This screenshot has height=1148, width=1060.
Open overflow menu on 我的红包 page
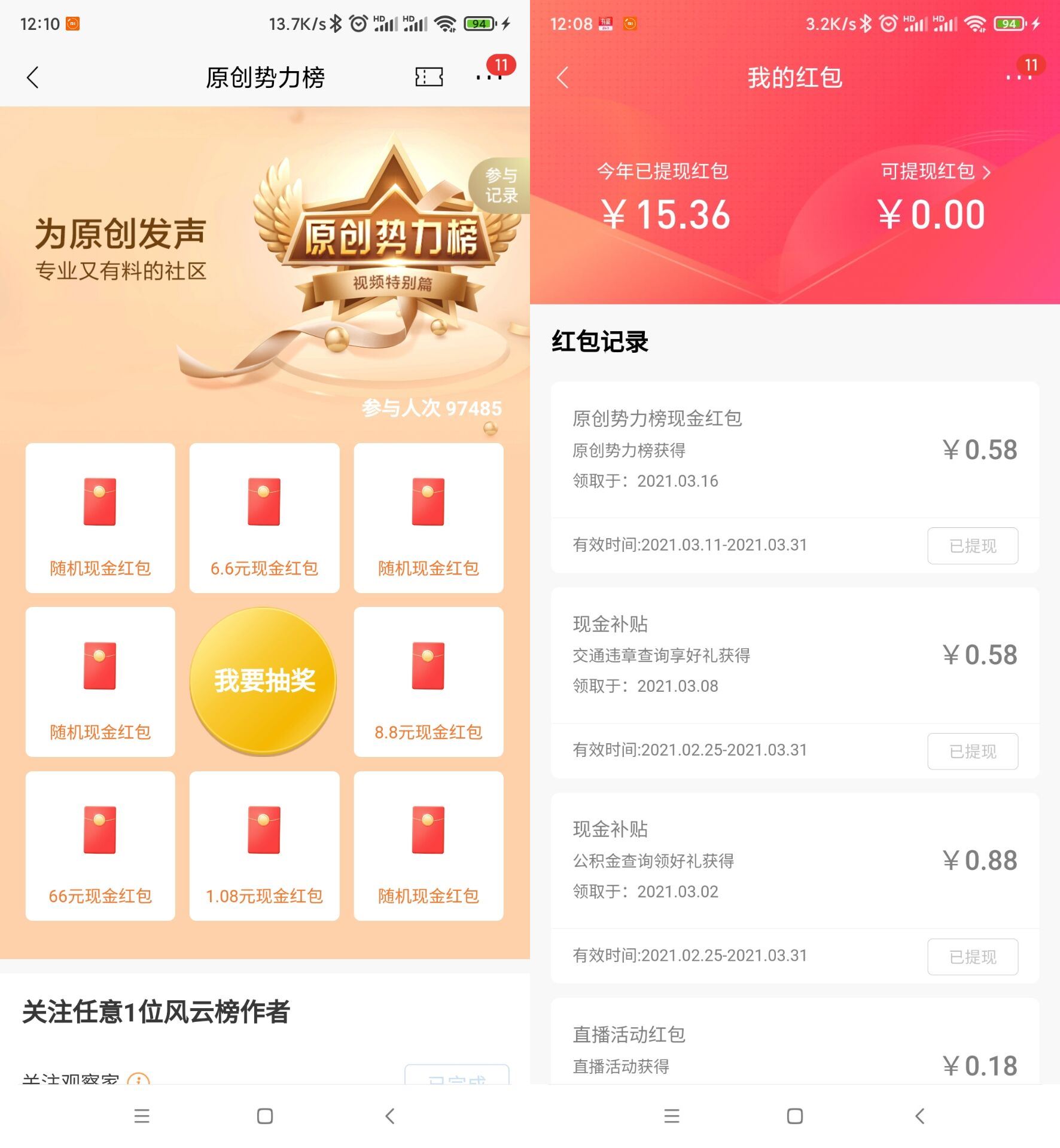click(x=1018, y=77)
